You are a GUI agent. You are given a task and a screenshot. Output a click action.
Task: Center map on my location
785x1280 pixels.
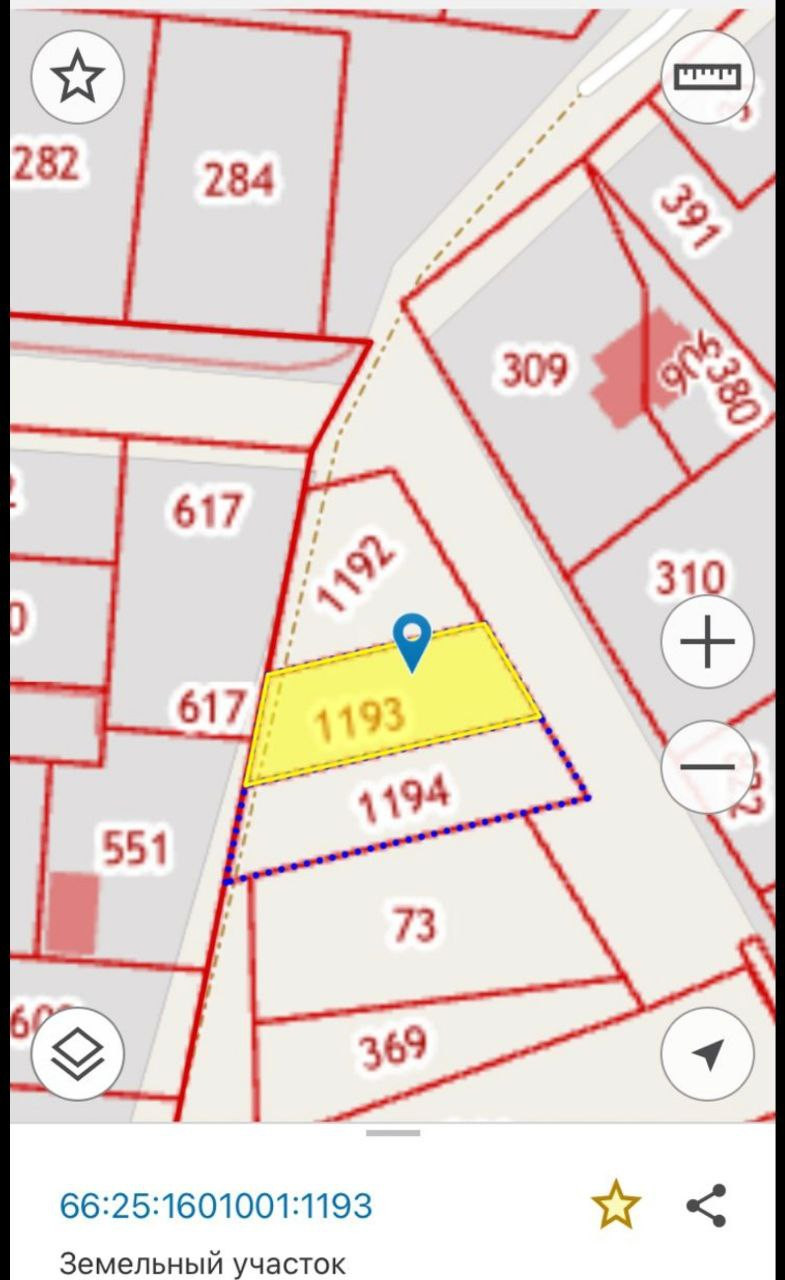click(707, 1053)
